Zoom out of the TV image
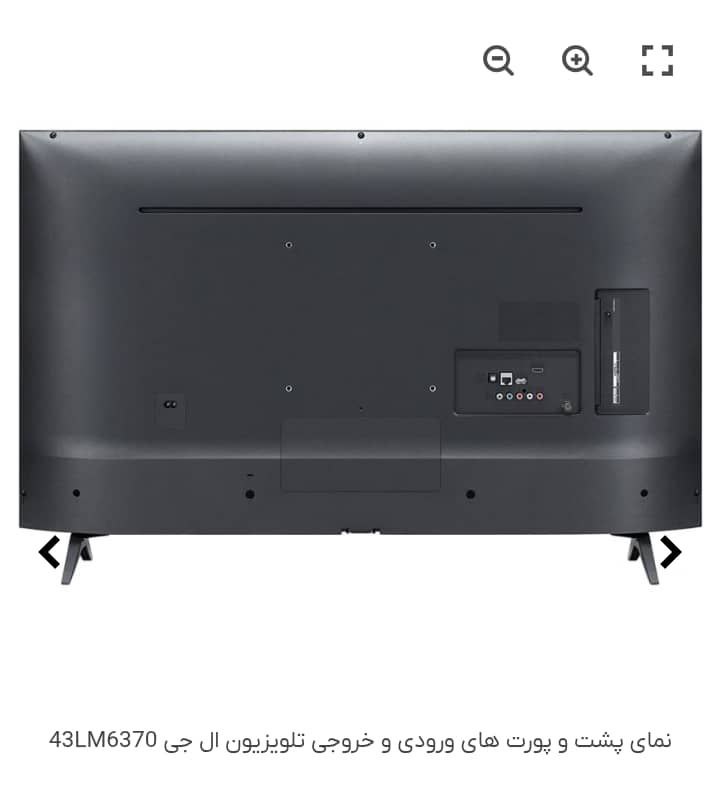This screenshot has height=800, width=720. 498,61
